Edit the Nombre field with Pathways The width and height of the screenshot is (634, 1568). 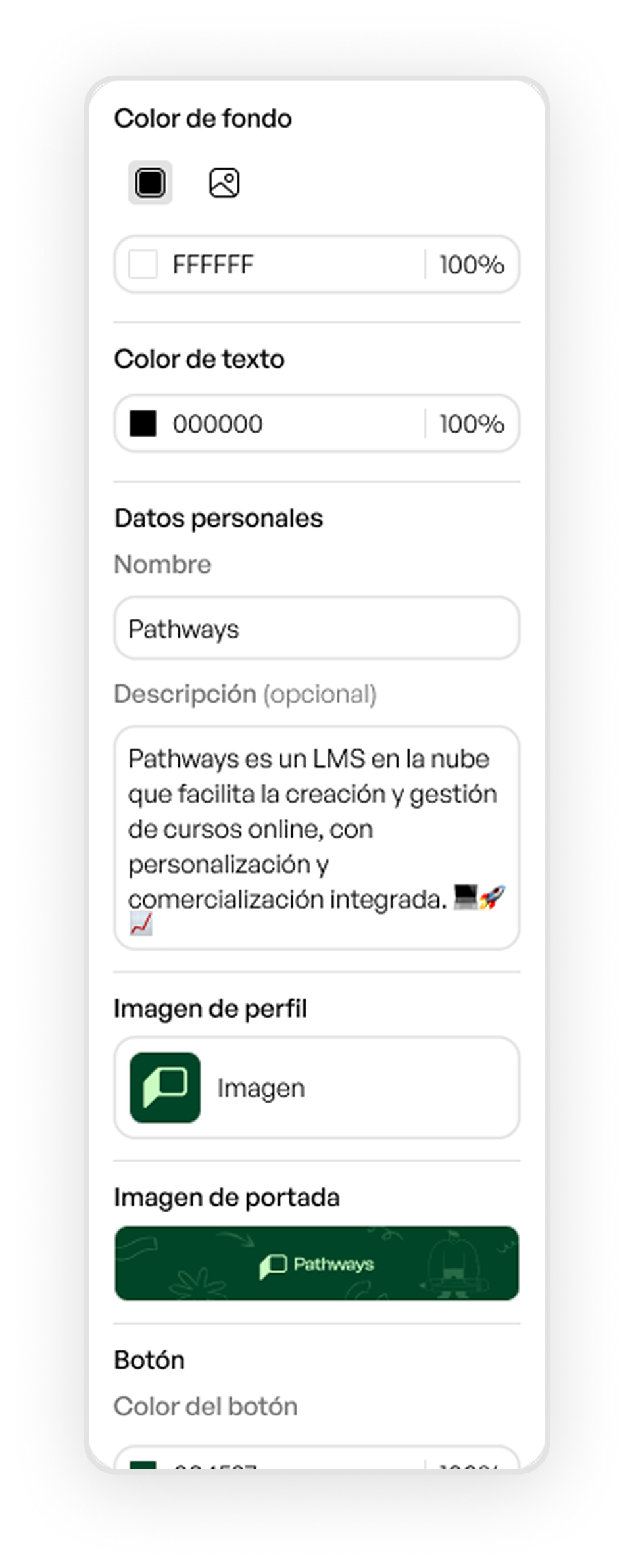click(316, 629)
